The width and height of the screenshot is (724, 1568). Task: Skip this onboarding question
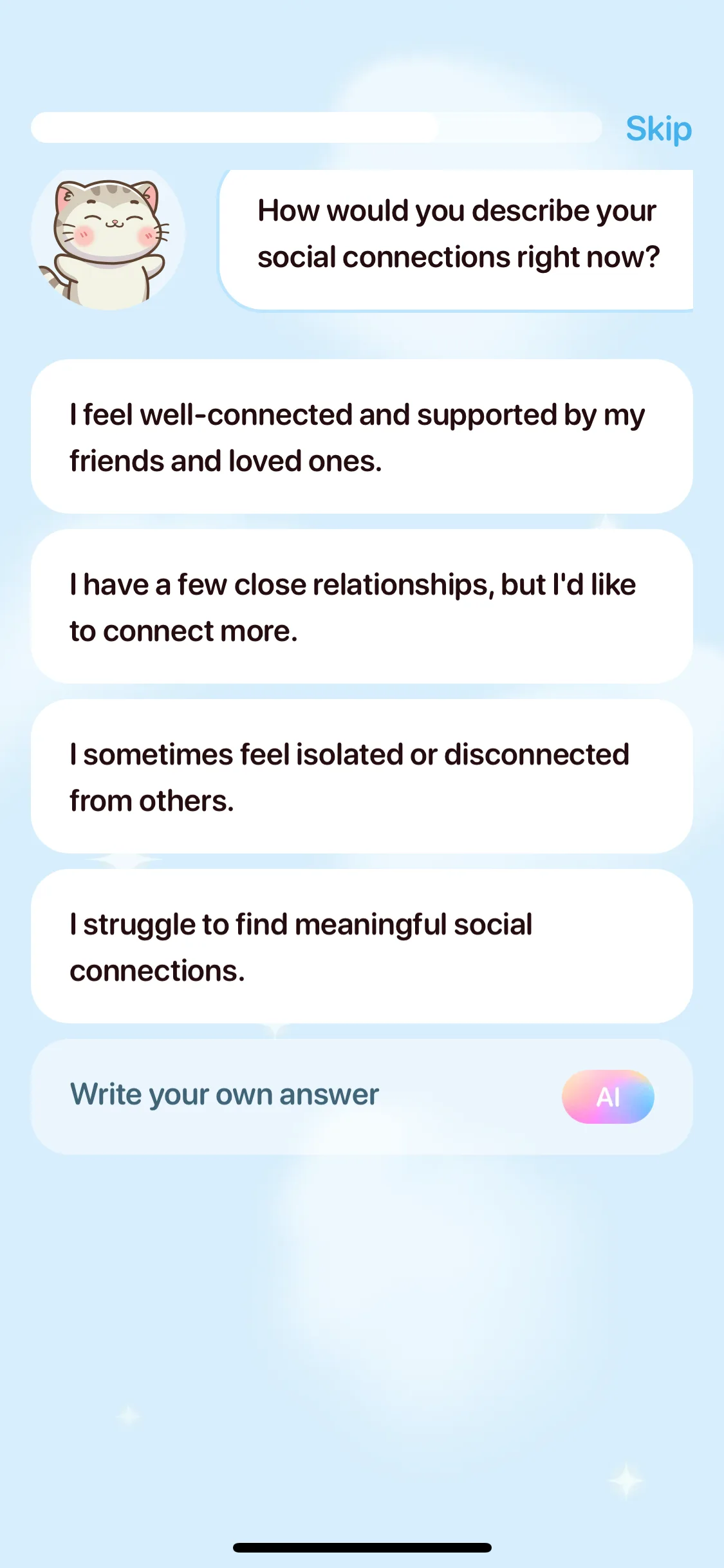pyautogui.click(x=658, y=129)
